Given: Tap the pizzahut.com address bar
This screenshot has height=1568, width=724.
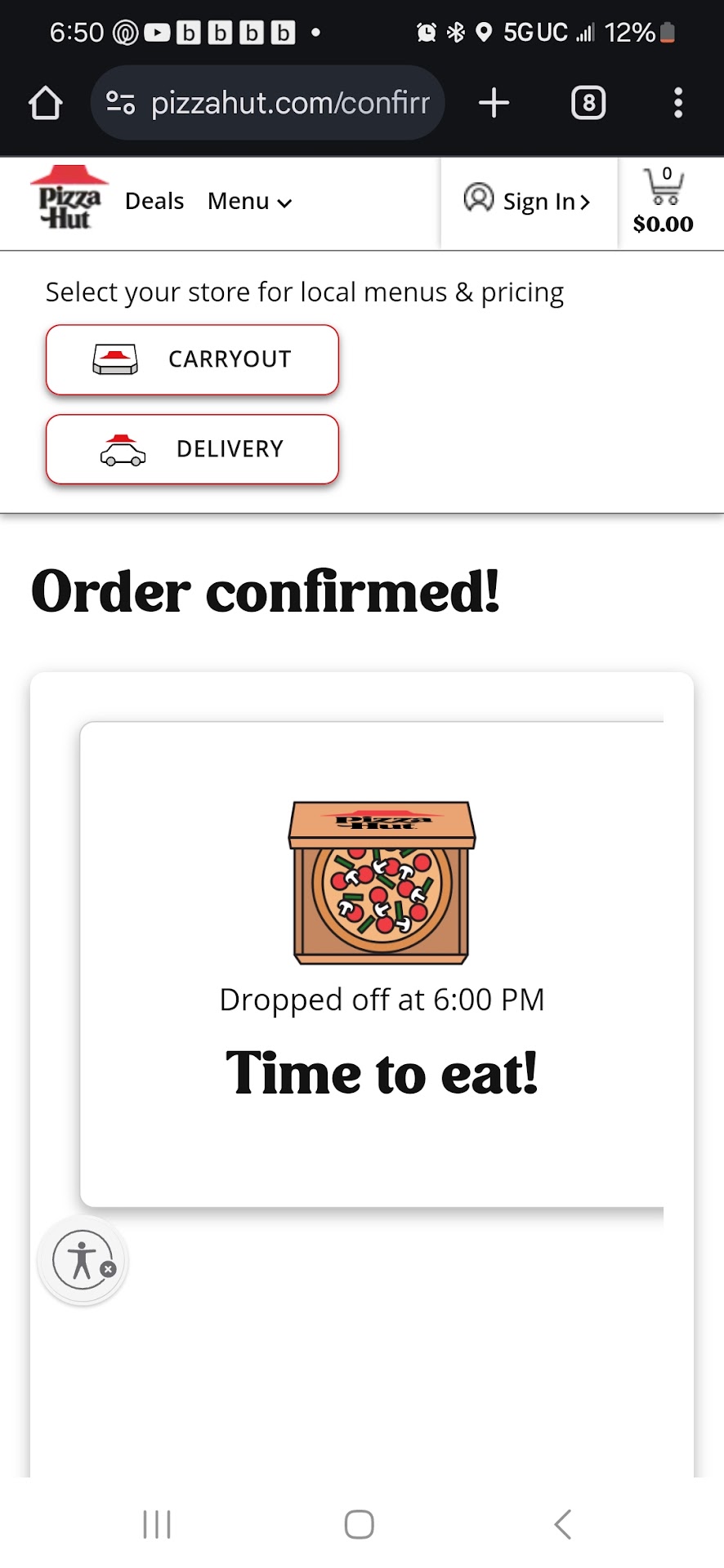Looking at the screenshot, I should pyautogui.click(x=268, y=104).
